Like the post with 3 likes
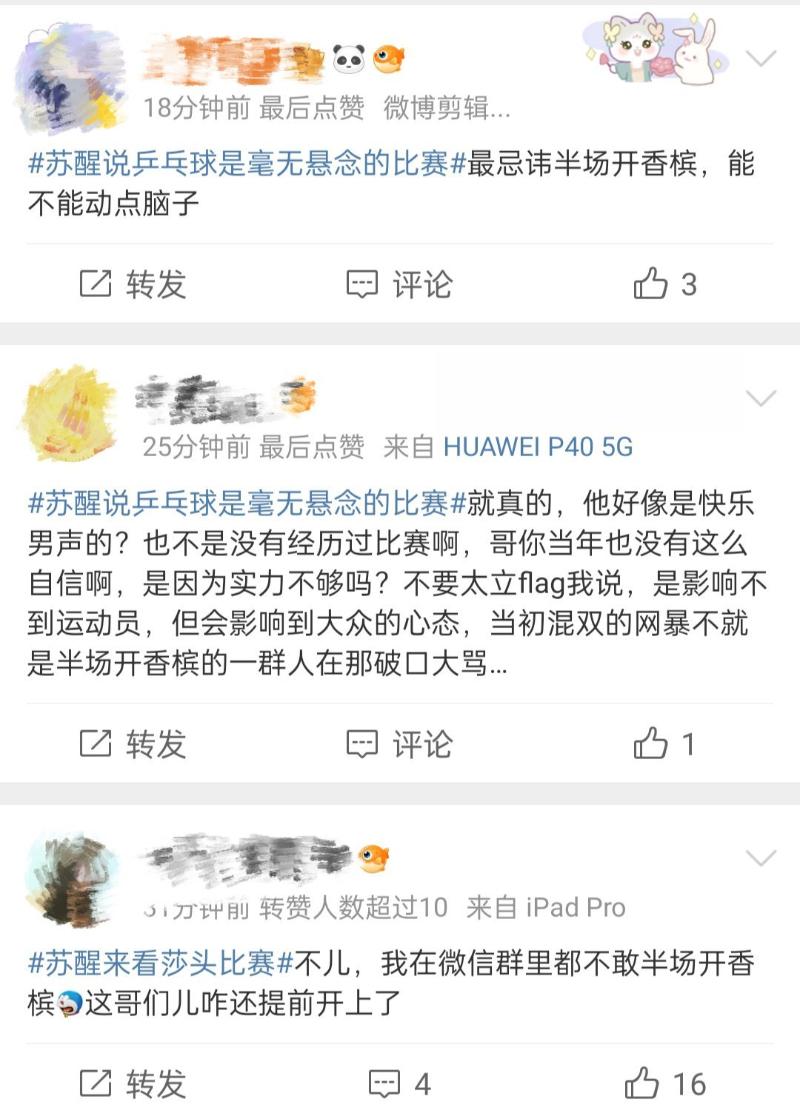This screenshot has height=1116, width=800. pos(665,285)
